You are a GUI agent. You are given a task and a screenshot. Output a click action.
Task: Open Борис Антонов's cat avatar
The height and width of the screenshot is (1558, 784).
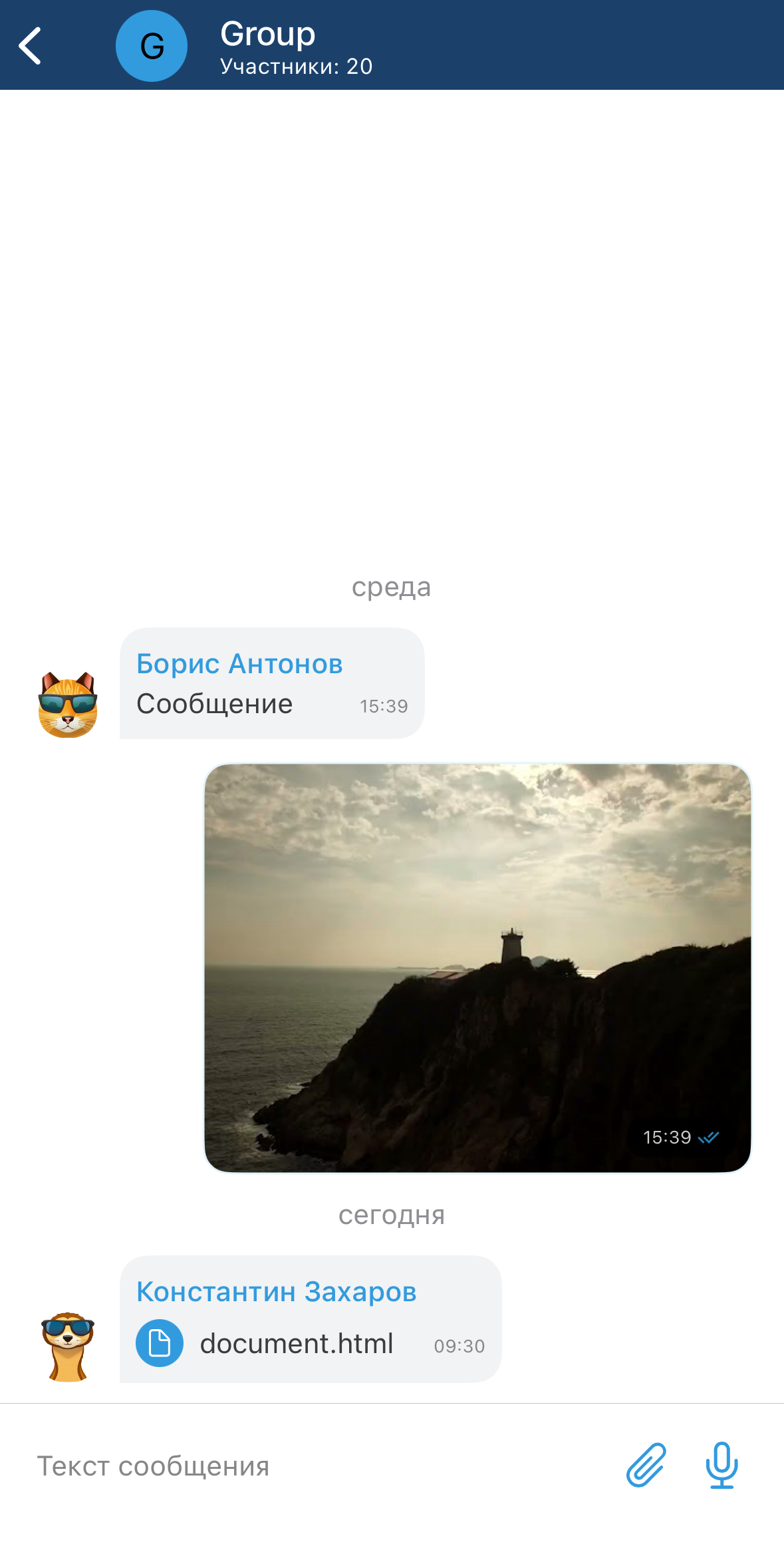[68, 704]
